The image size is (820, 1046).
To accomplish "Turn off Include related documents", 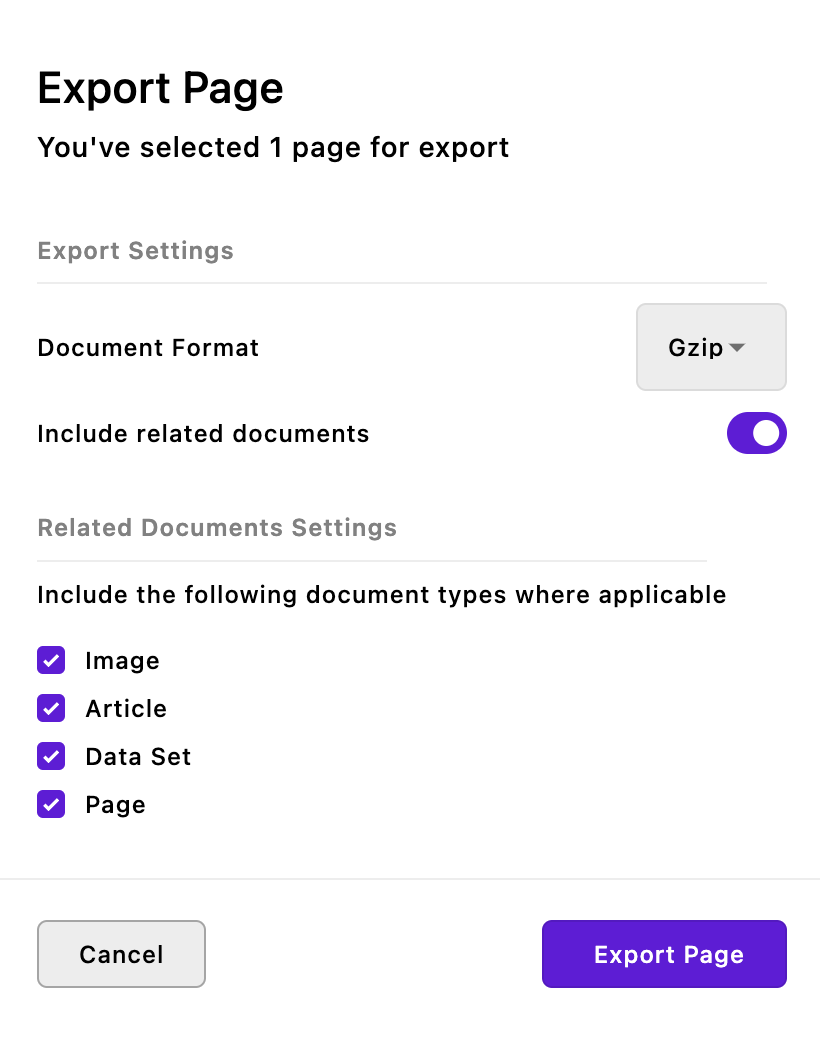I will click(x=756, y=433).
